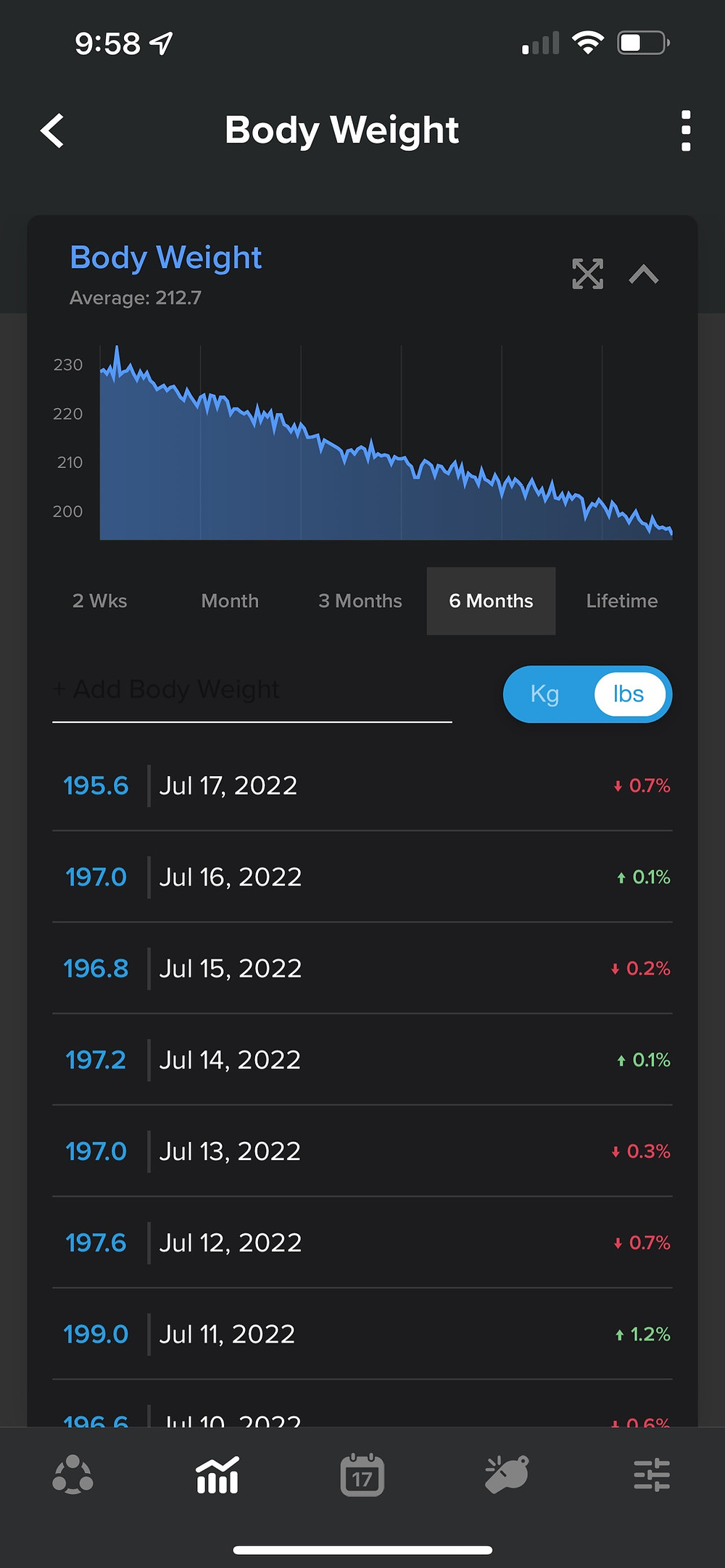
Task: Switch chart range to 2 Wks
Action: click(x=100, y=601)
